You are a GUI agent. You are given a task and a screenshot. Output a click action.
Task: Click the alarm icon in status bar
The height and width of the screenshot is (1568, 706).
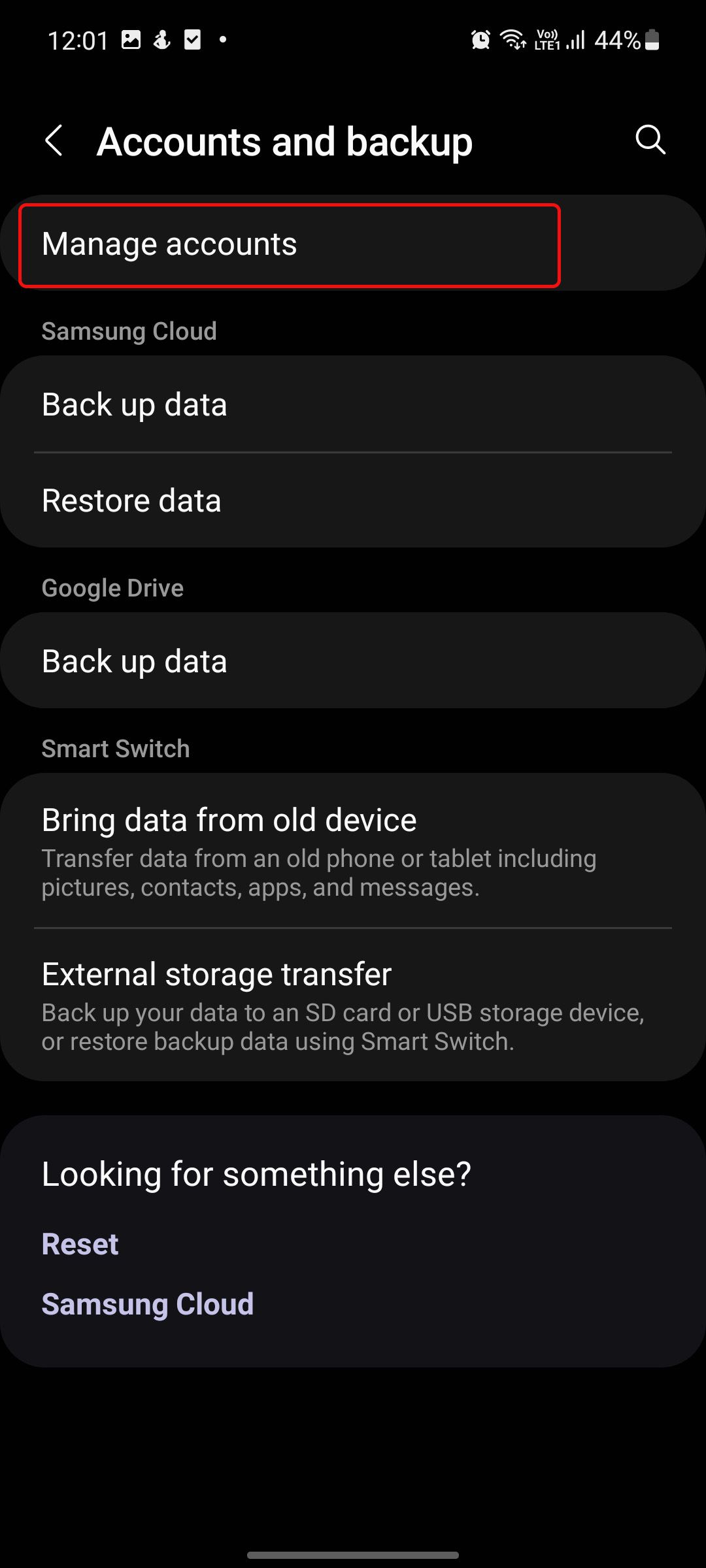tap(480, 40)
